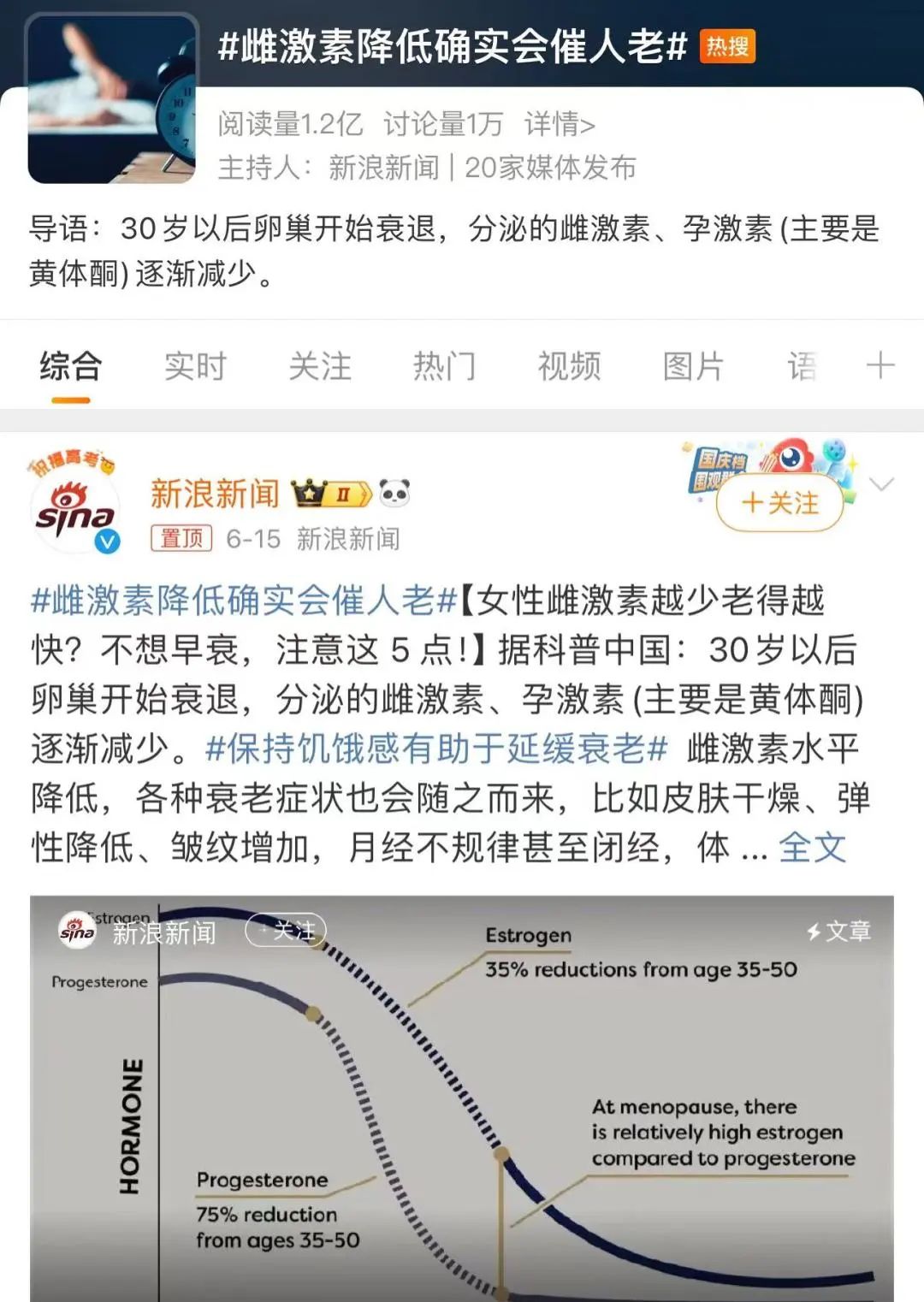Tap the plus icon to add tabs
Viewport: 924px width, 1302px height.
(880, 366)
